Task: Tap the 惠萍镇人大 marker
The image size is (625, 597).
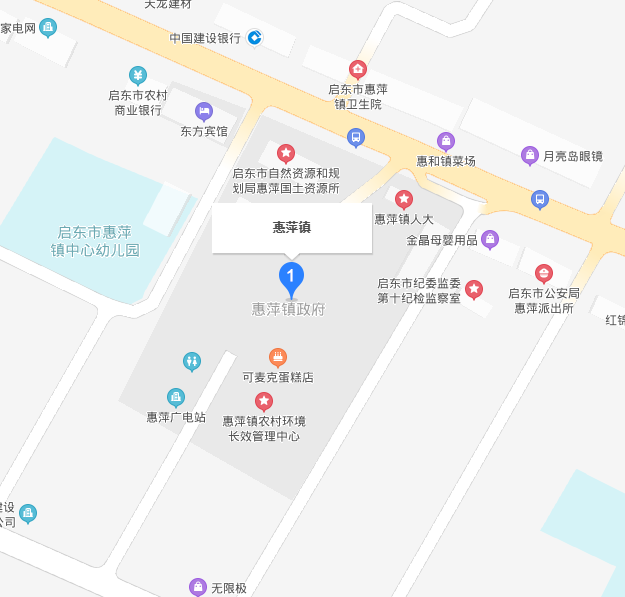Action: pos(403,199)
